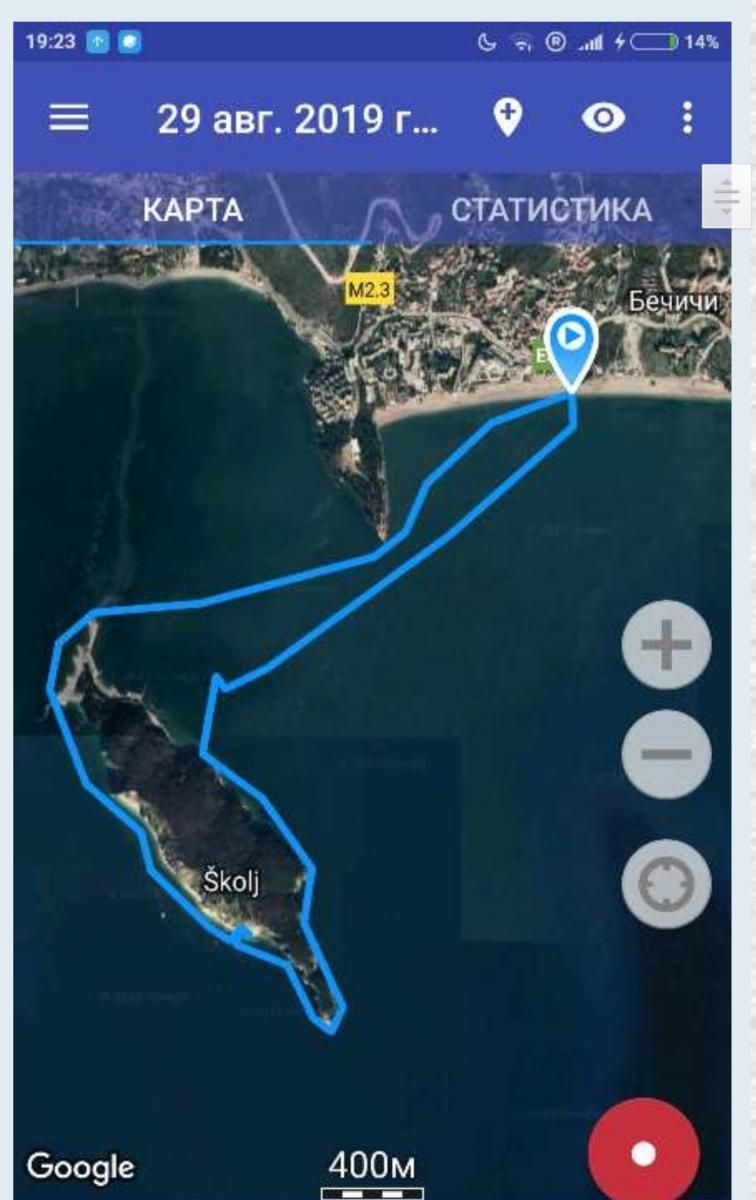Add a waypoint marker
The image size is (756, 1200).
coord(508,119)
